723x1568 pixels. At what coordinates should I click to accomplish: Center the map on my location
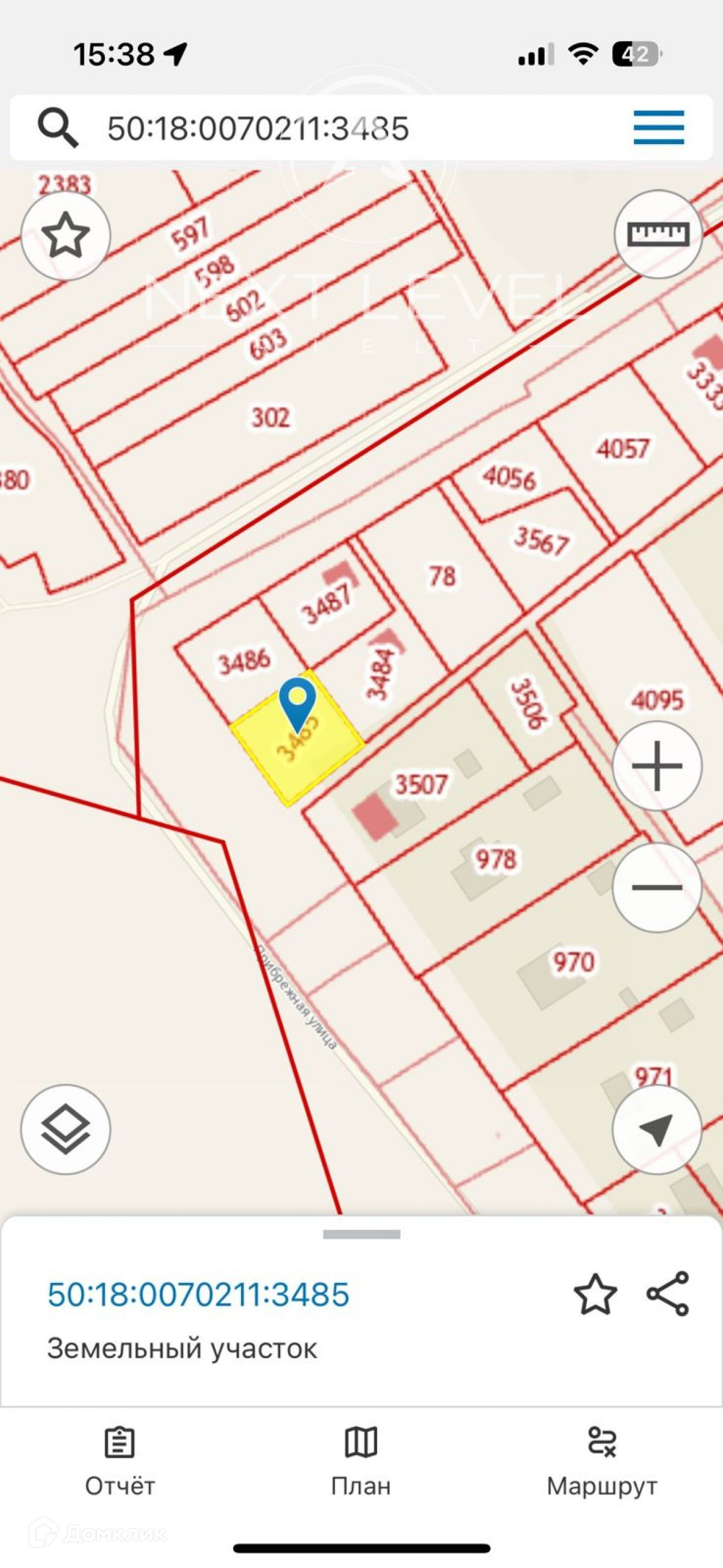(x=657, y=1129)
